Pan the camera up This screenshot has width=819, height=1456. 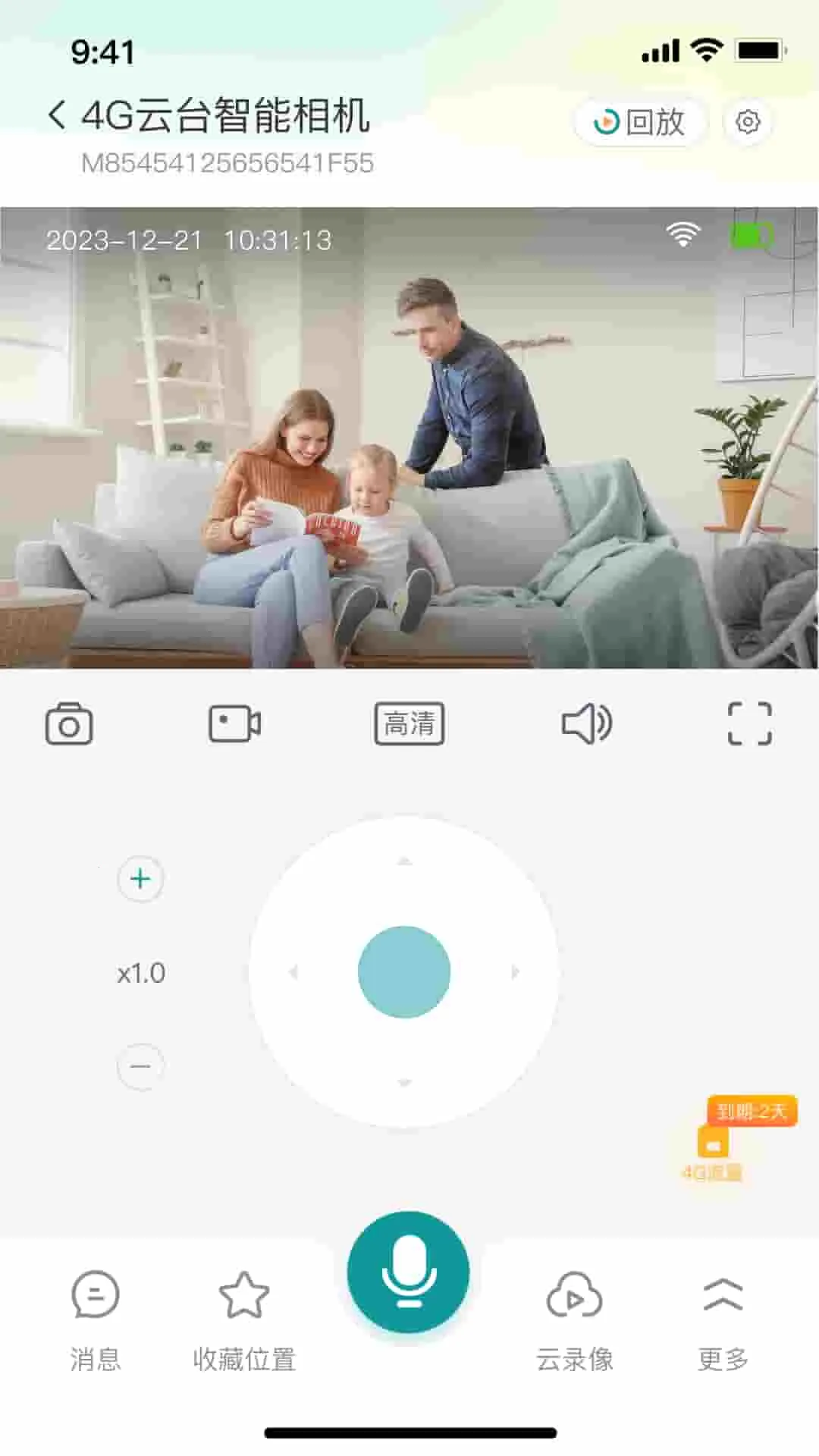pos(404,861)
